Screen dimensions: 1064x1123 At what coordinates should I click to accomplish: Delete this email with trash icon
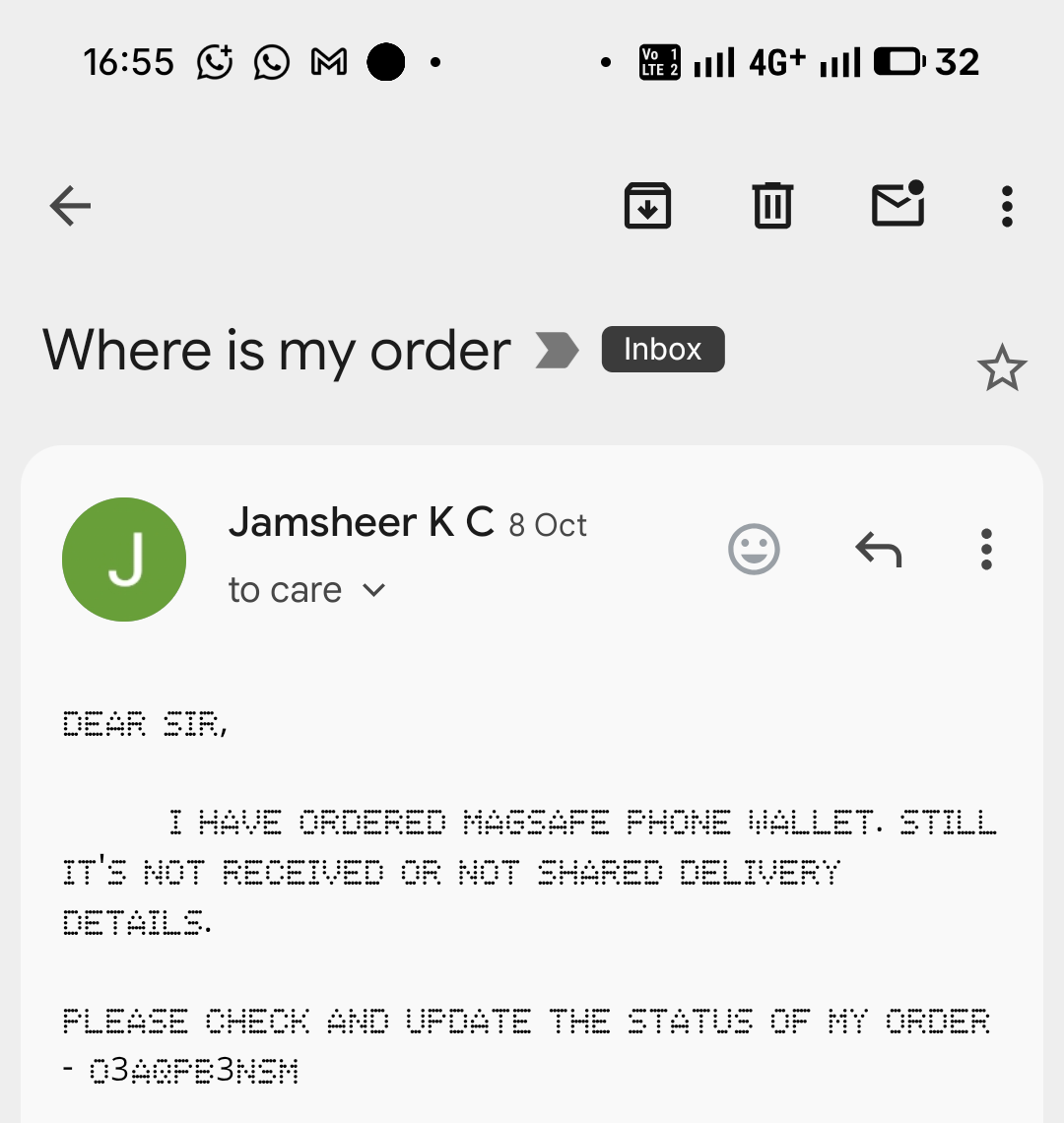(772, 207)
